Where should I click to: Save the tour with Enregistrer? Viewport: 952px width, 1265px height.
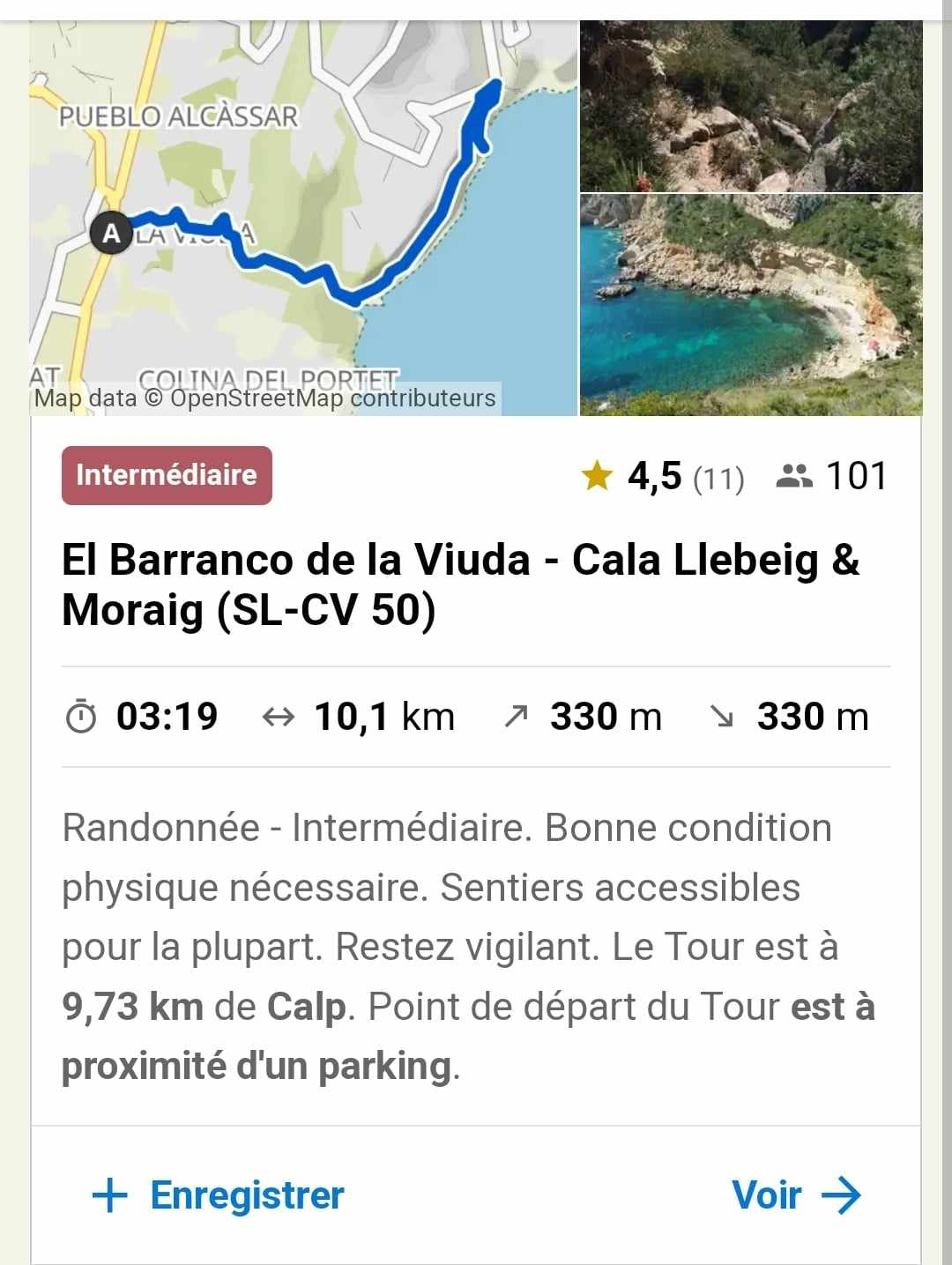click(219, 1195)
